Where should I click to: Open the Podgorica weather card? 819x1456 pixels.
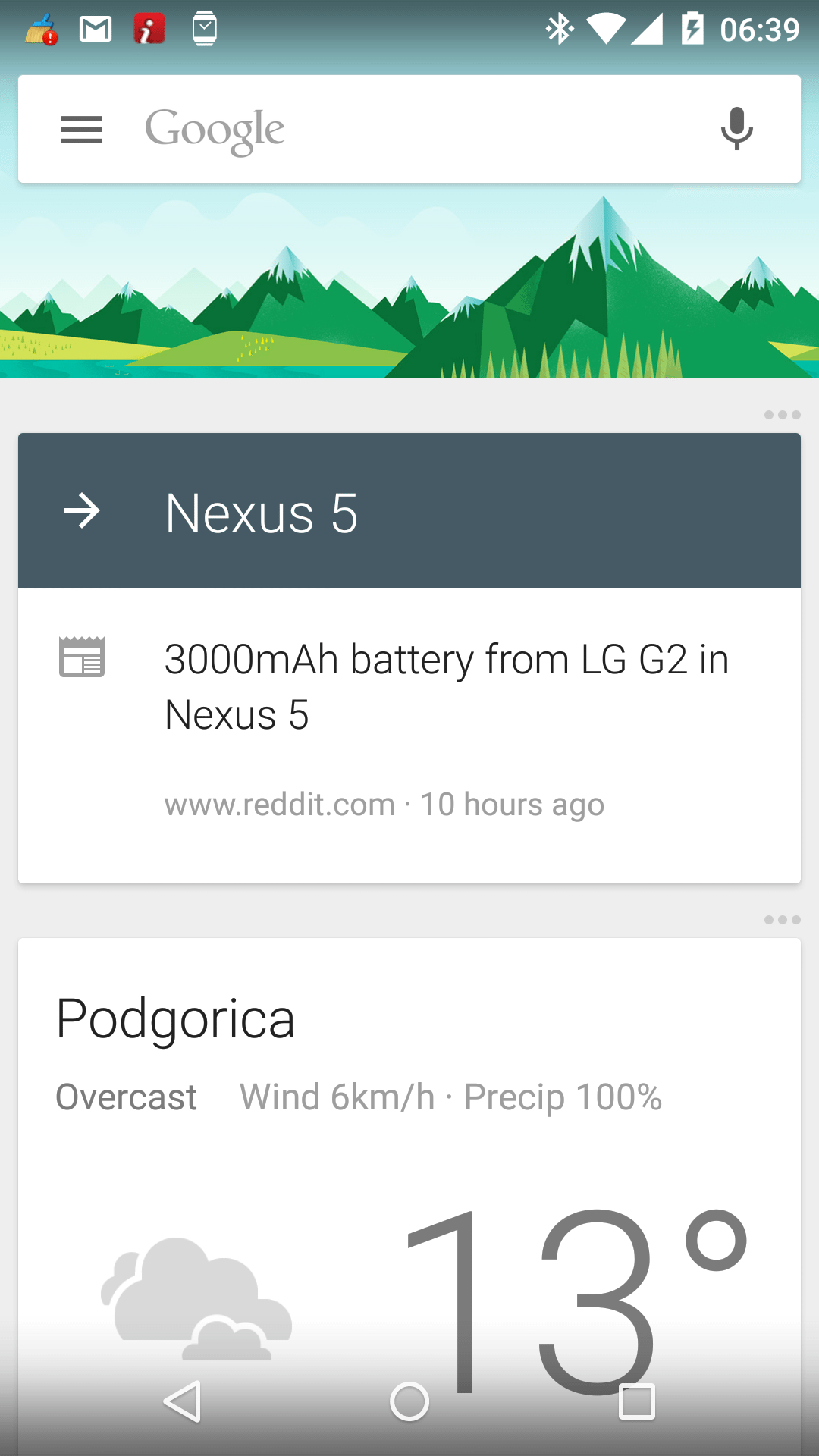pyautogui.click(x=409, y=1197)
